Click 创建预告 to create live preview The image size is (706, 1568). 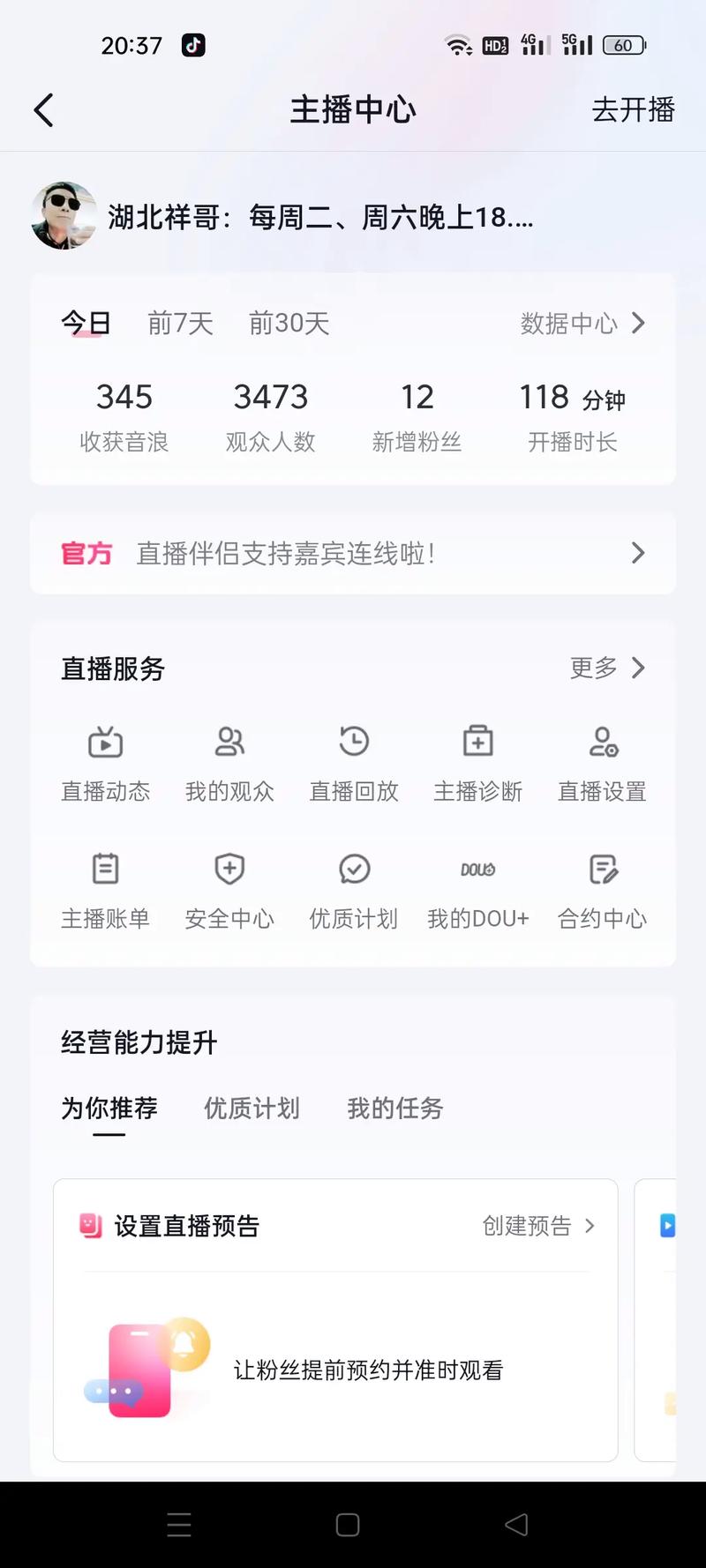tap(538, 1226)
